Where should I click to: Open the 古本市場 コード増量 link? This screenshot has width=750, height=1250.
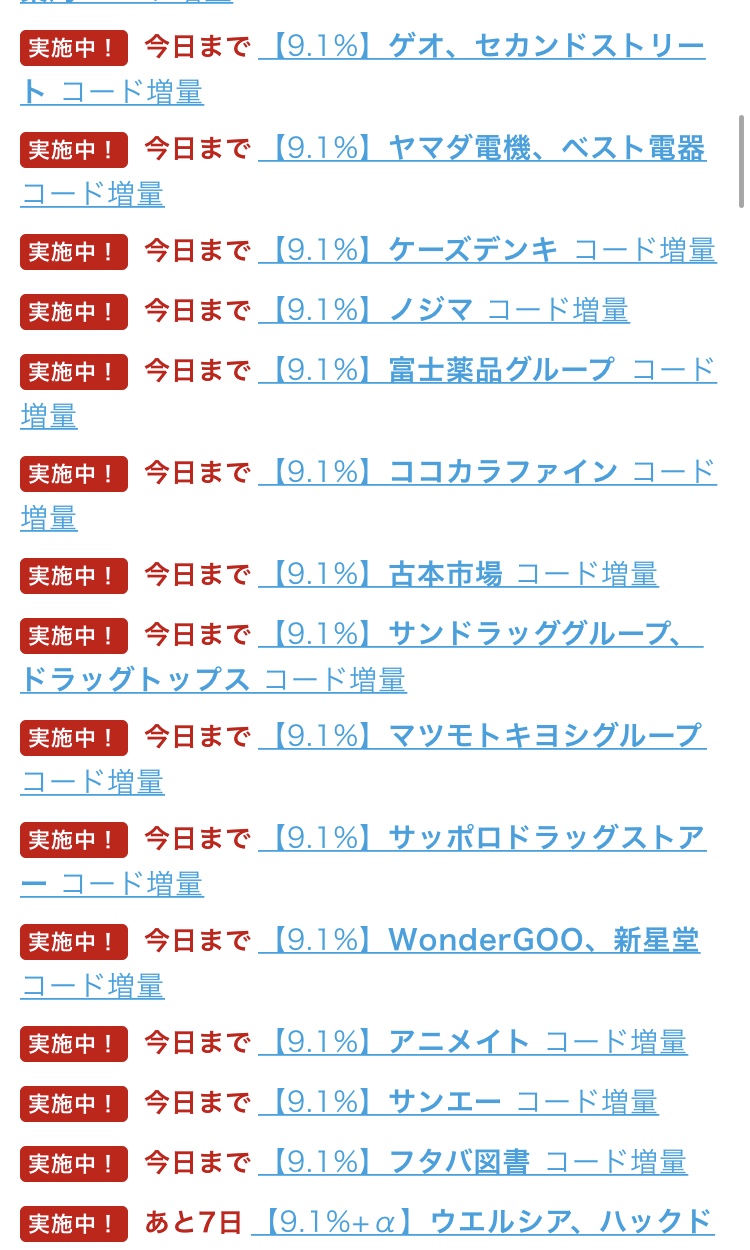coord(458,574)
